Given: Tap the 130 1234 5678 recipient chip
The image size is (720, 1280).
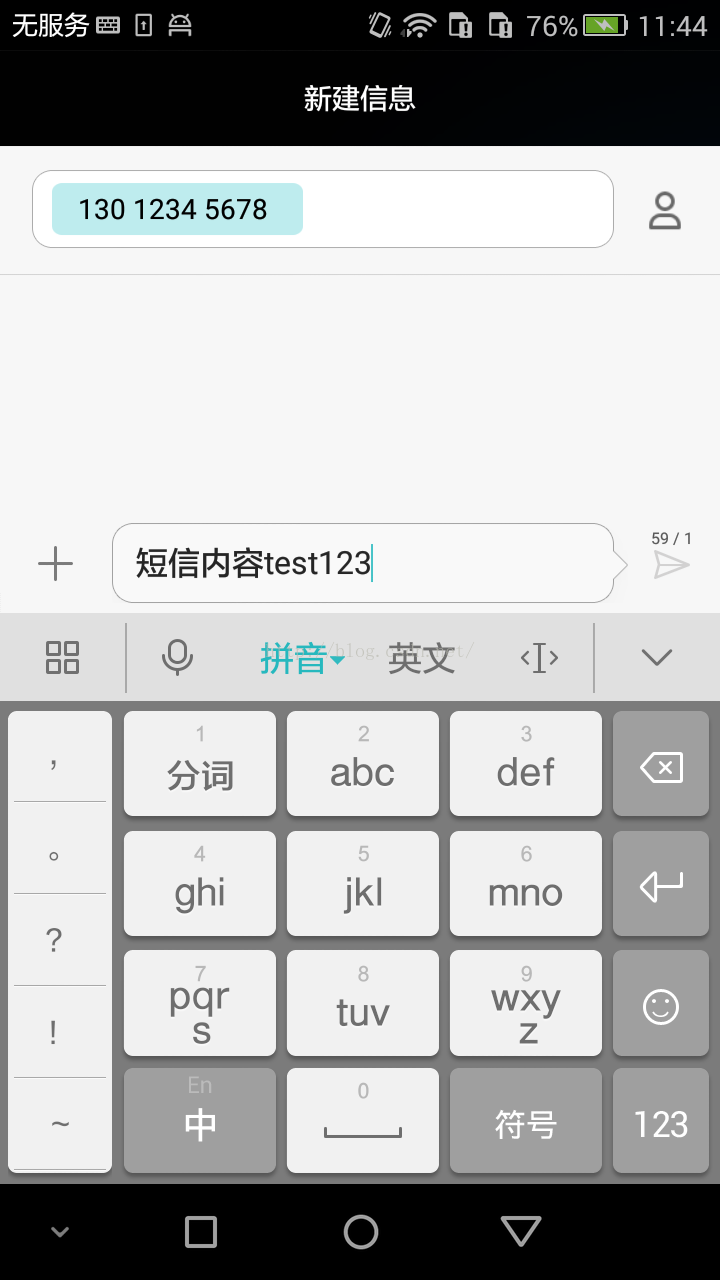Looking at the screenshot, I should click(x=177, y=209).
